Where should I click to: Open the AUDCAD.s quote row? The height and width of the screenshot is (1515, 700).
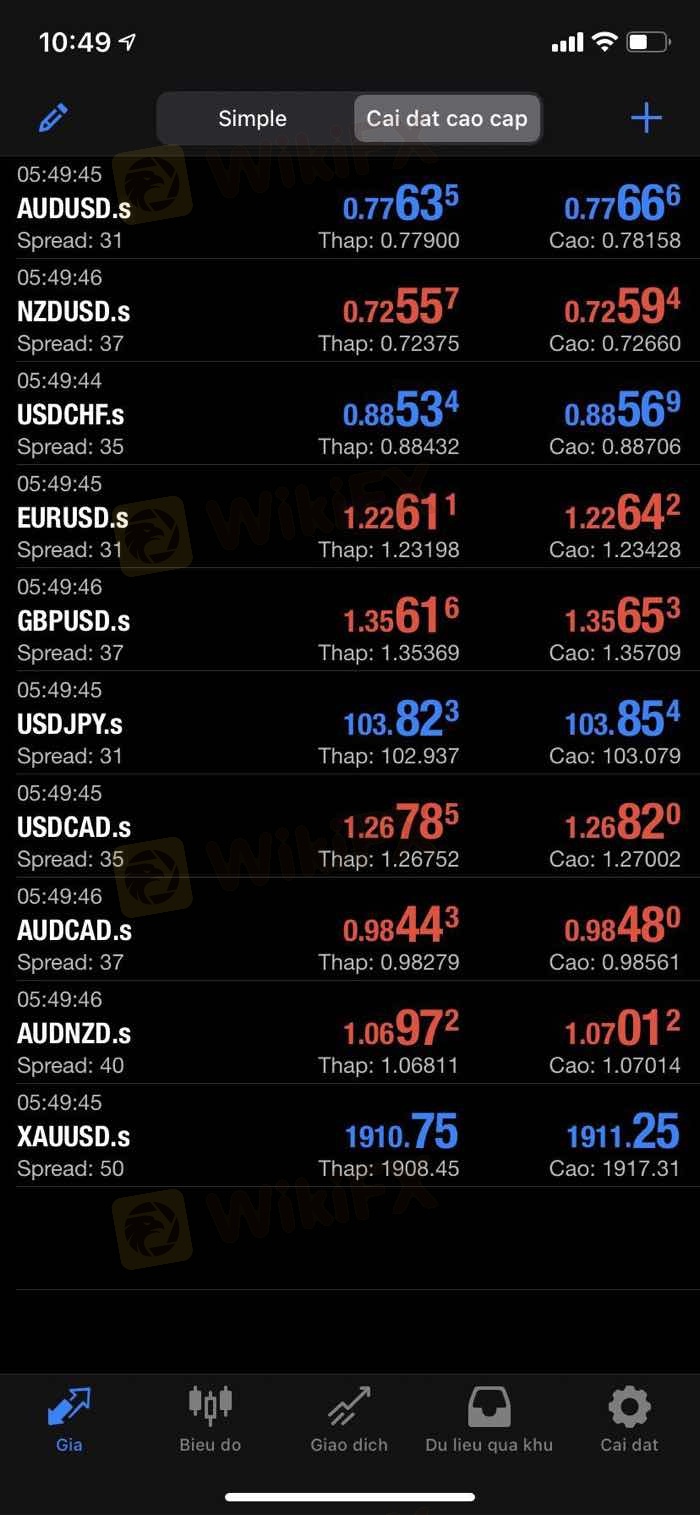[350, 929]
